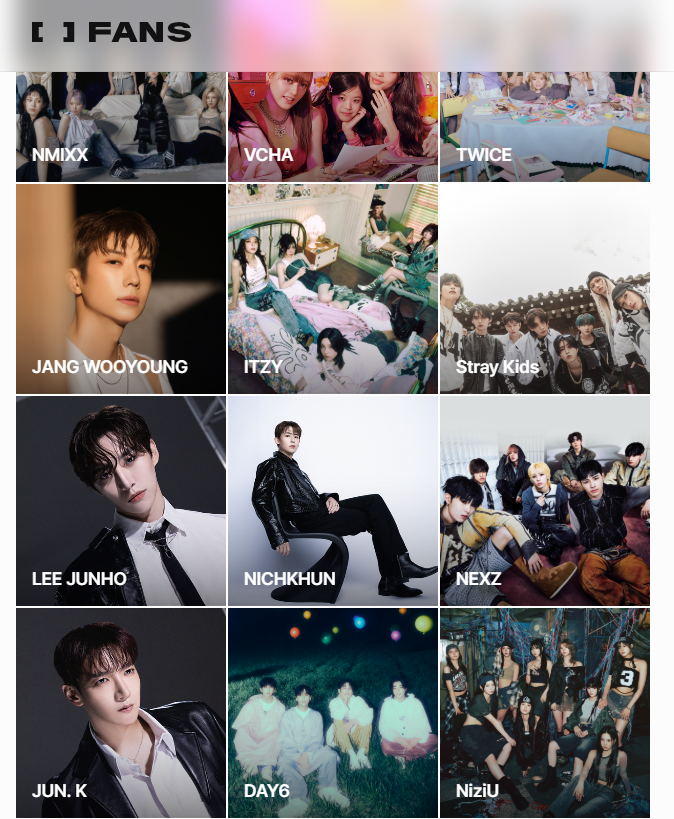
Task: Open the DAY6 band tile
Action: click(333, 713)
